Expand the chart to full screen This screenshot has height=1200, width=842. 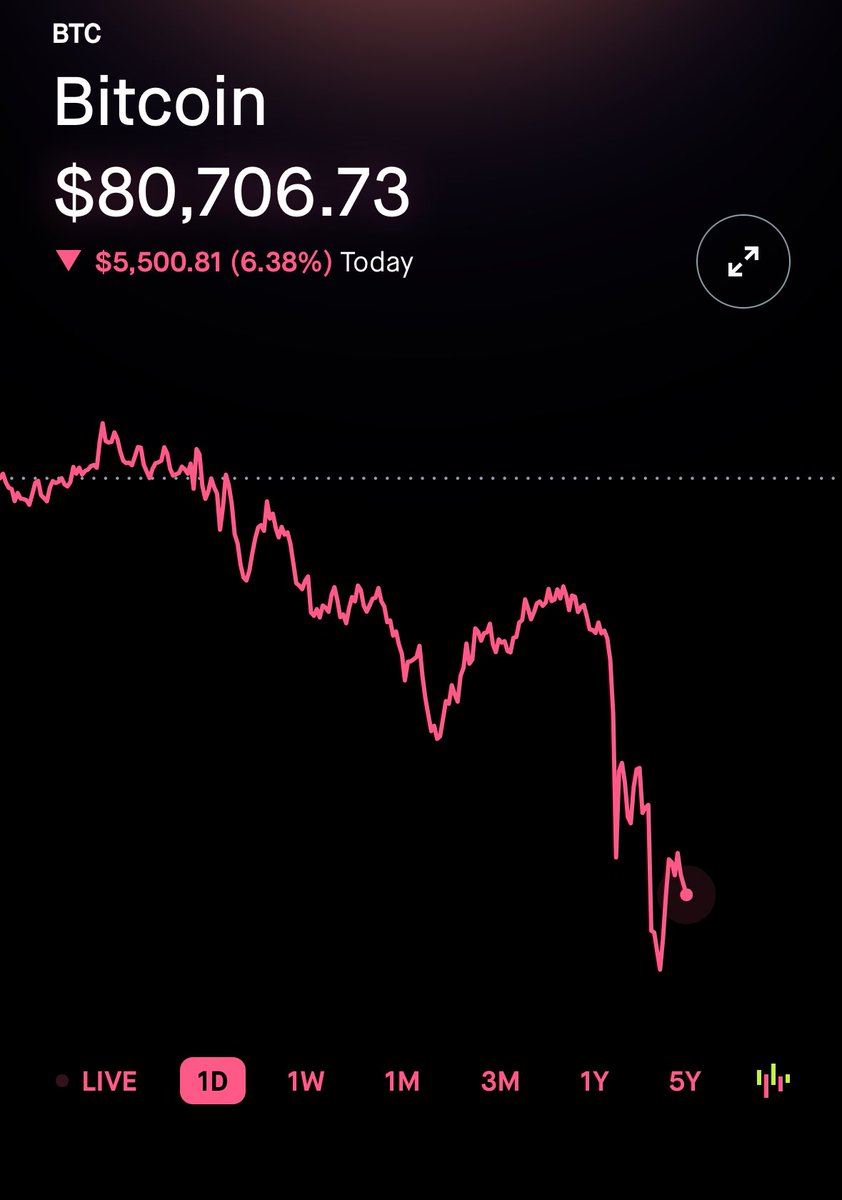click(x=743, y=262)
